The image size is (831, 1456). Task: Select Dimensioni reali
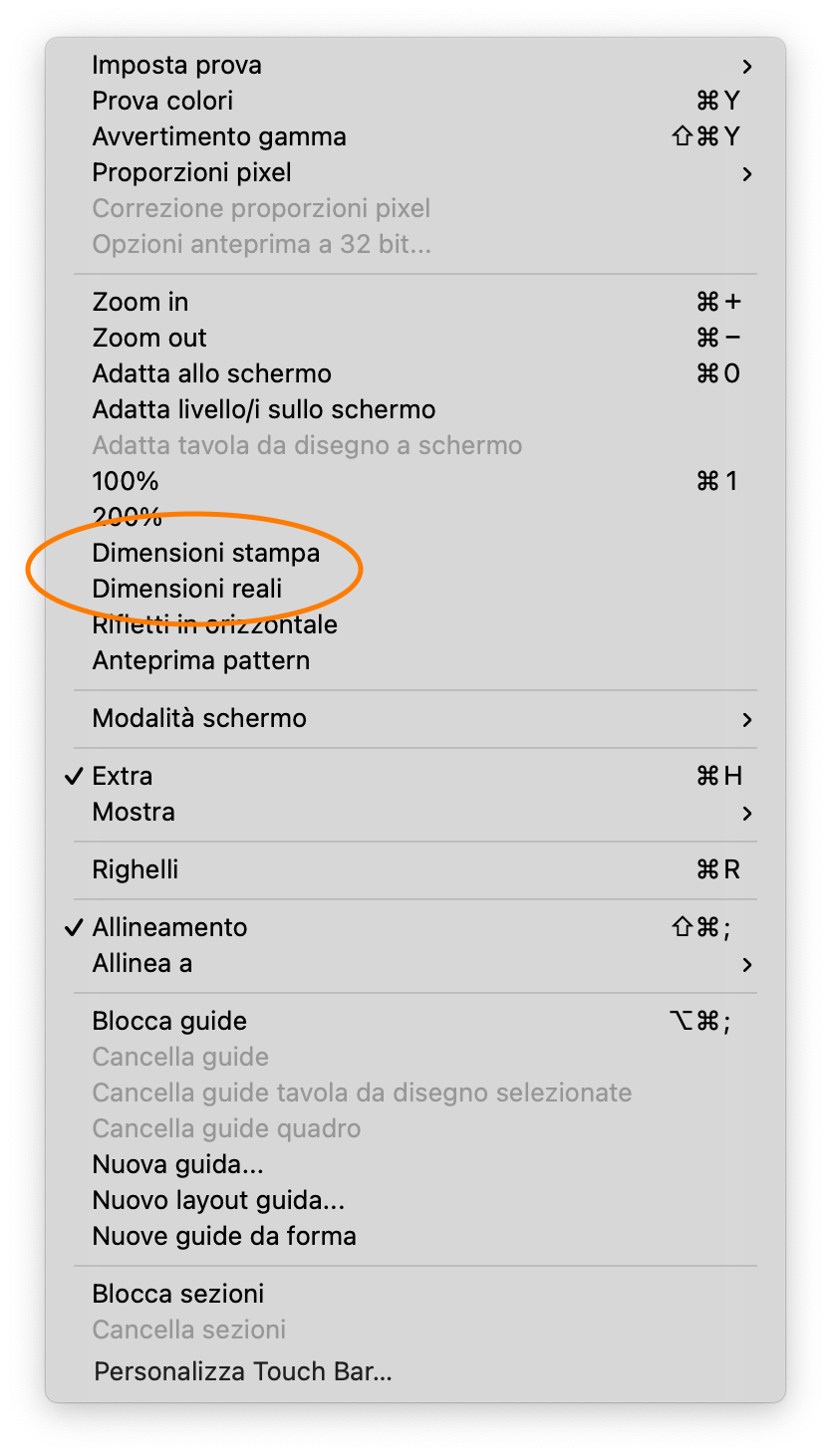coord(187,590)
